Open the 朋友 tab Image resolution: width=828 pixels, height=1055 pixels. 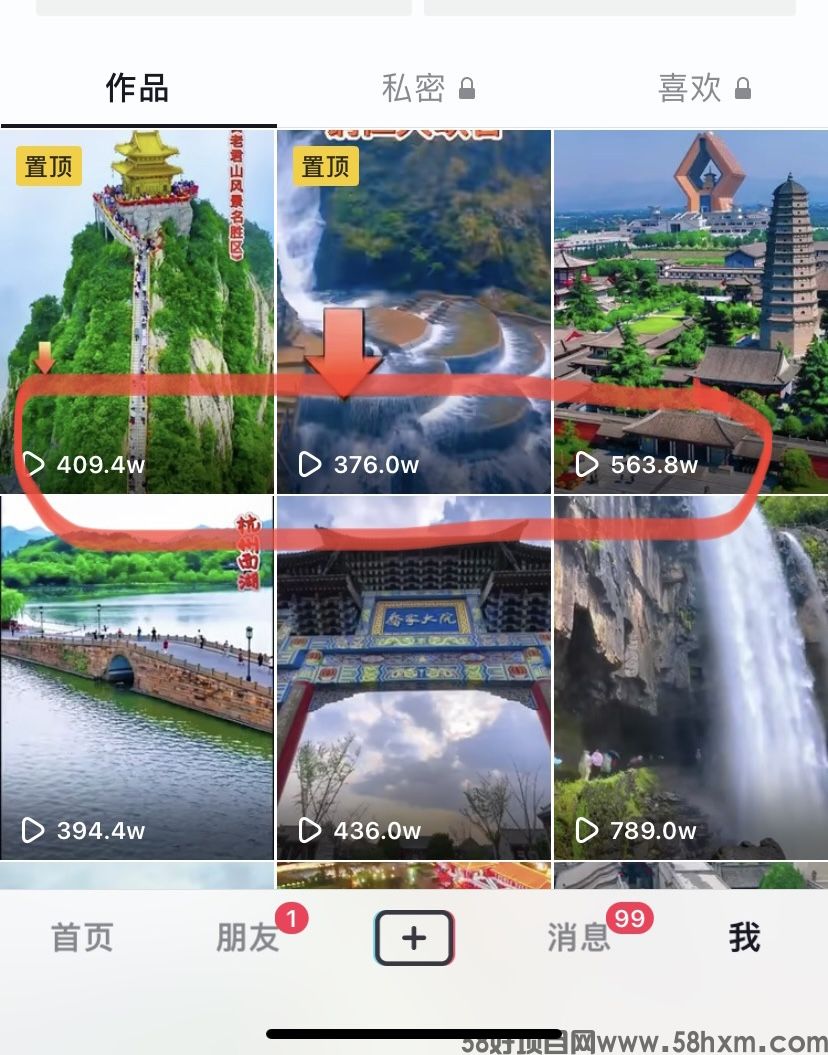pyautogui.click(x=248, y=938)
